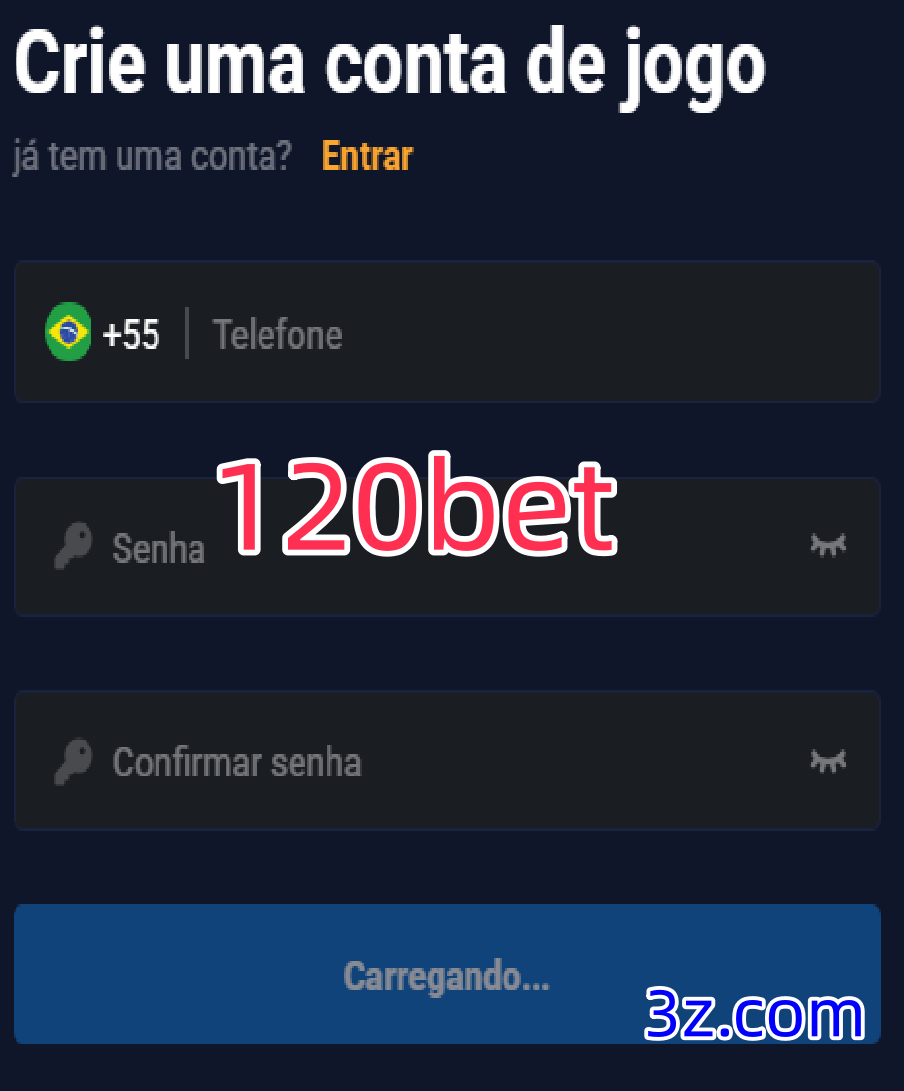The width and height of the screenshot is (904, 1091).
Task: Click the key icon in the Senha field
Action: [x=71, y=547]
